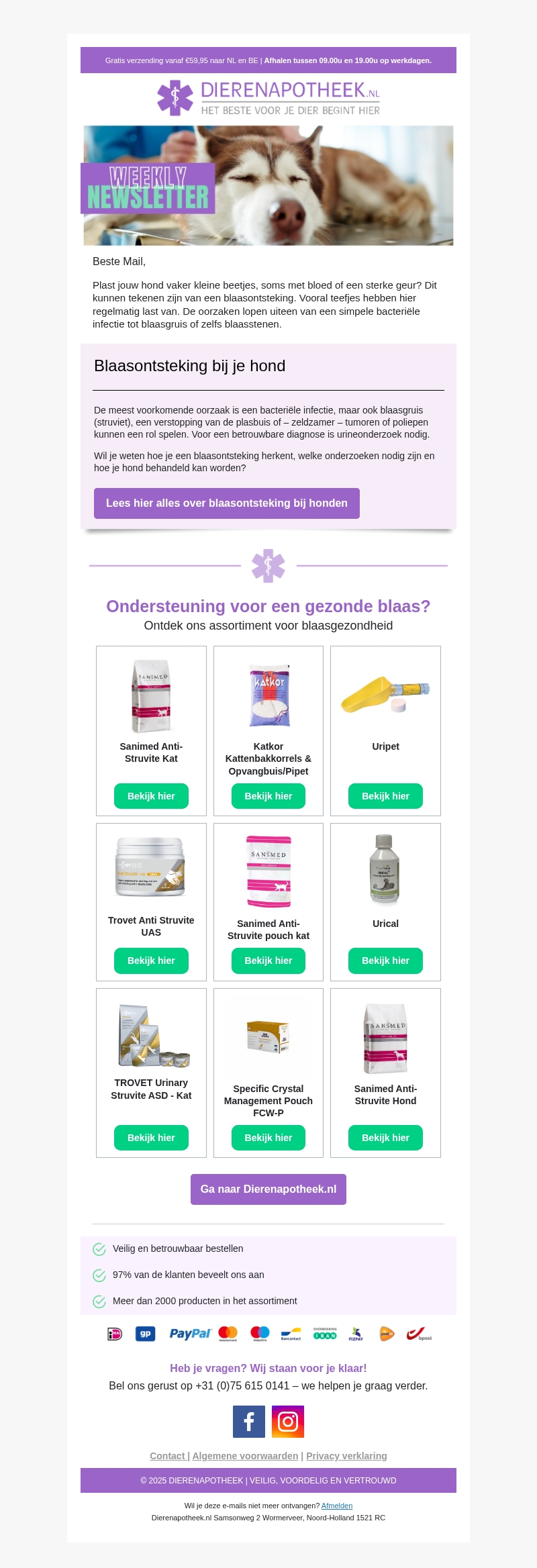Open the blaasontsteking bij honden article

click(x=226, y=503)
